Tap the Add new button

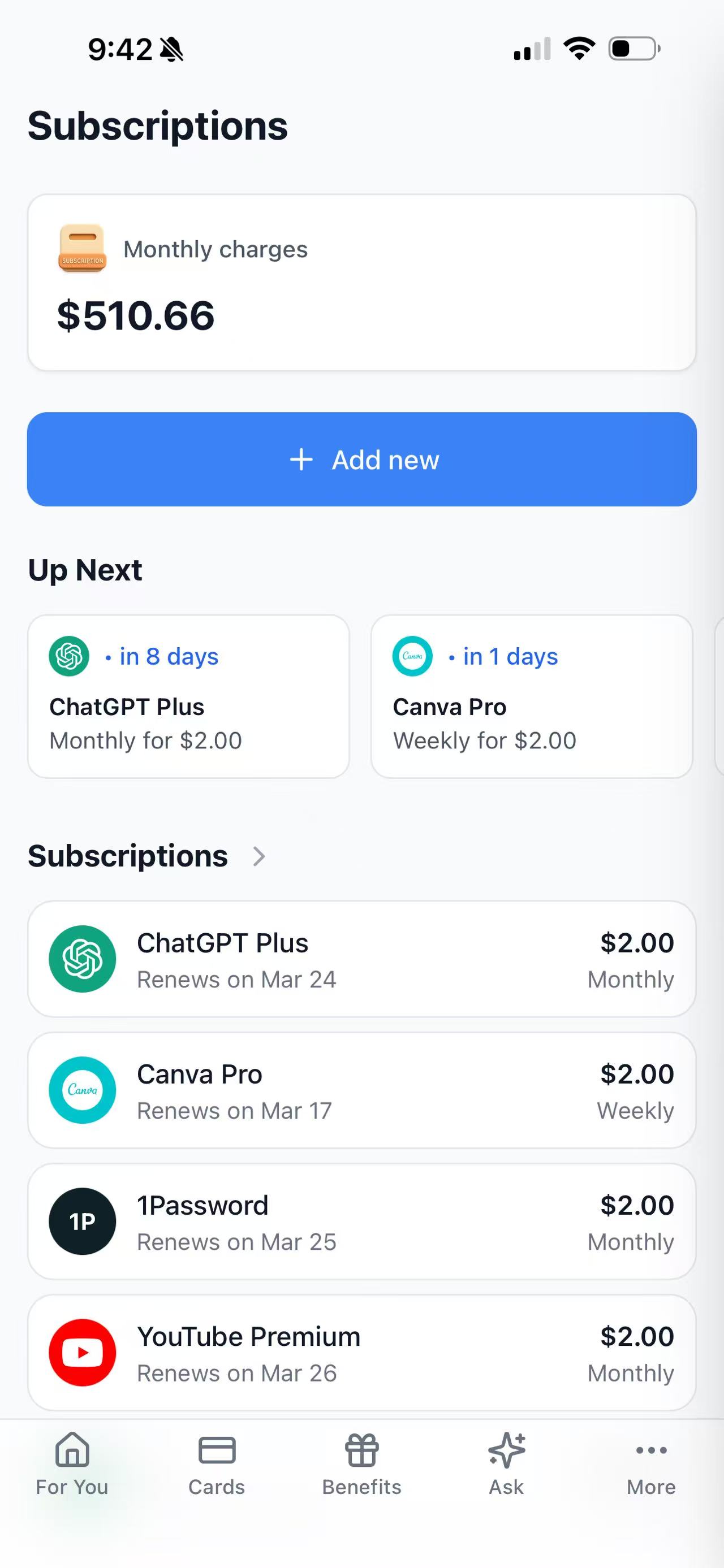(361, 460)
